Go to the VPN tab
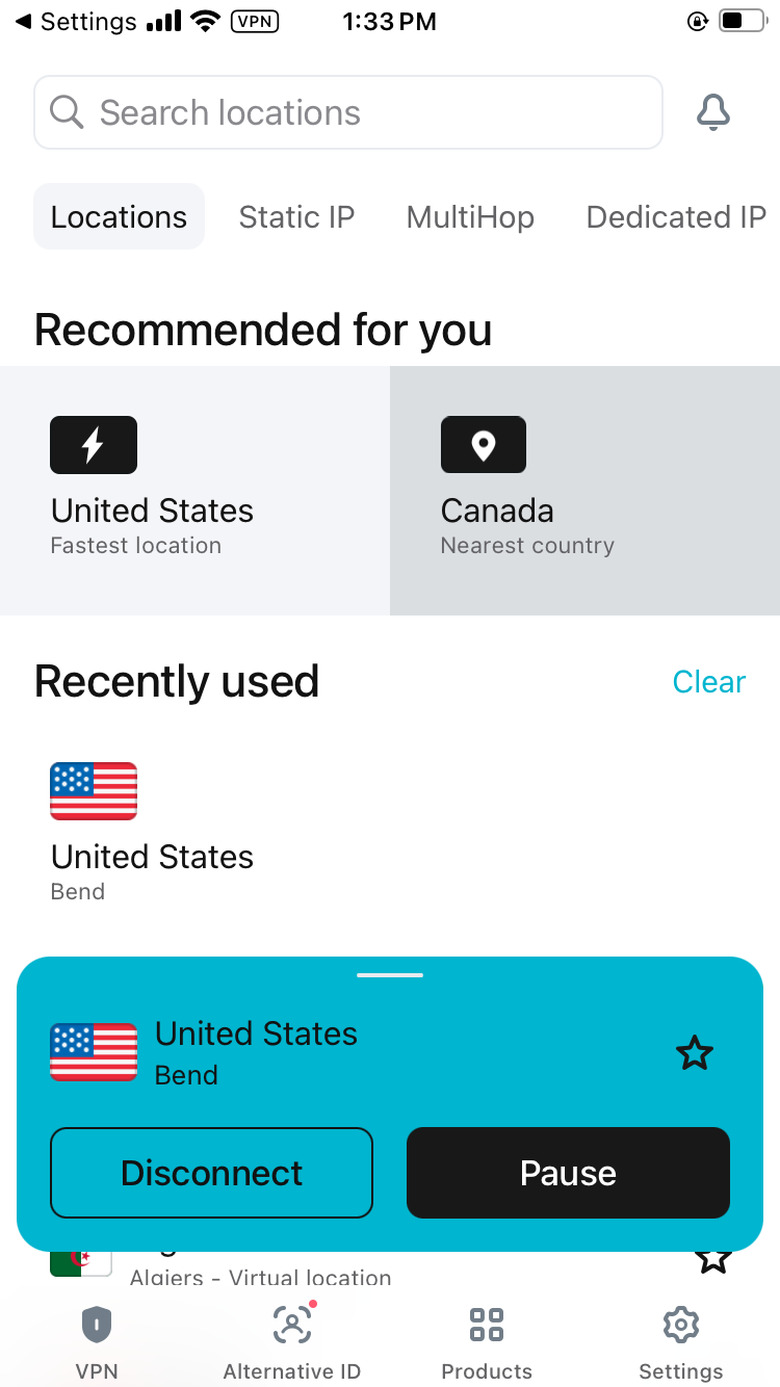 point(96,1342)
